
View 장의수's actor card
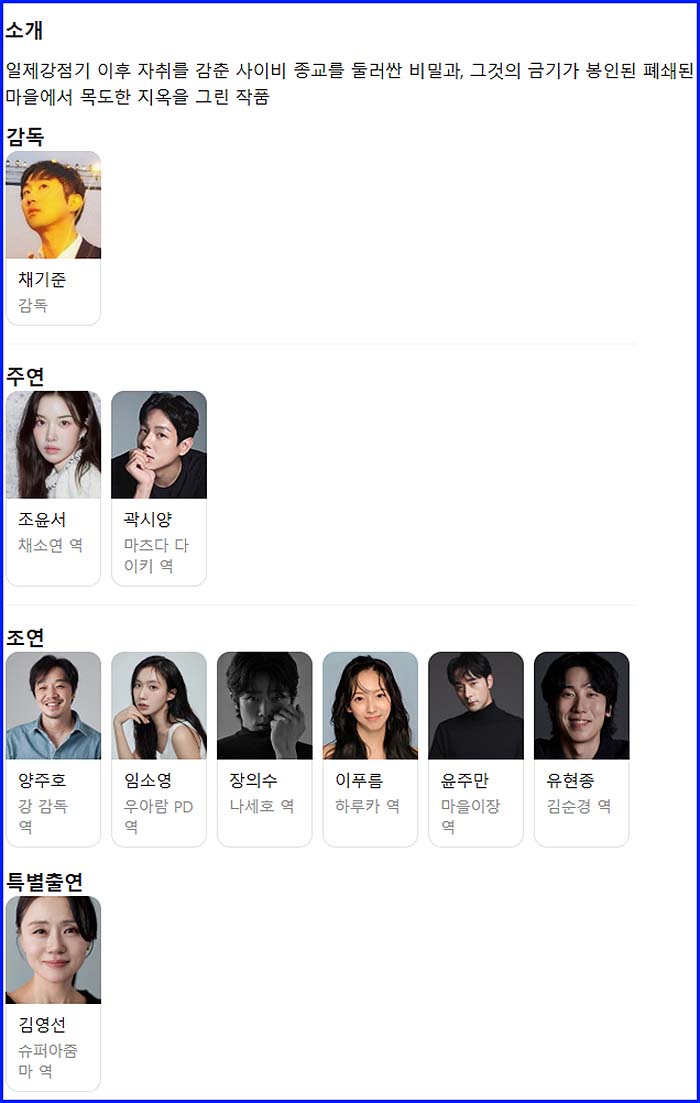point(264,748)
